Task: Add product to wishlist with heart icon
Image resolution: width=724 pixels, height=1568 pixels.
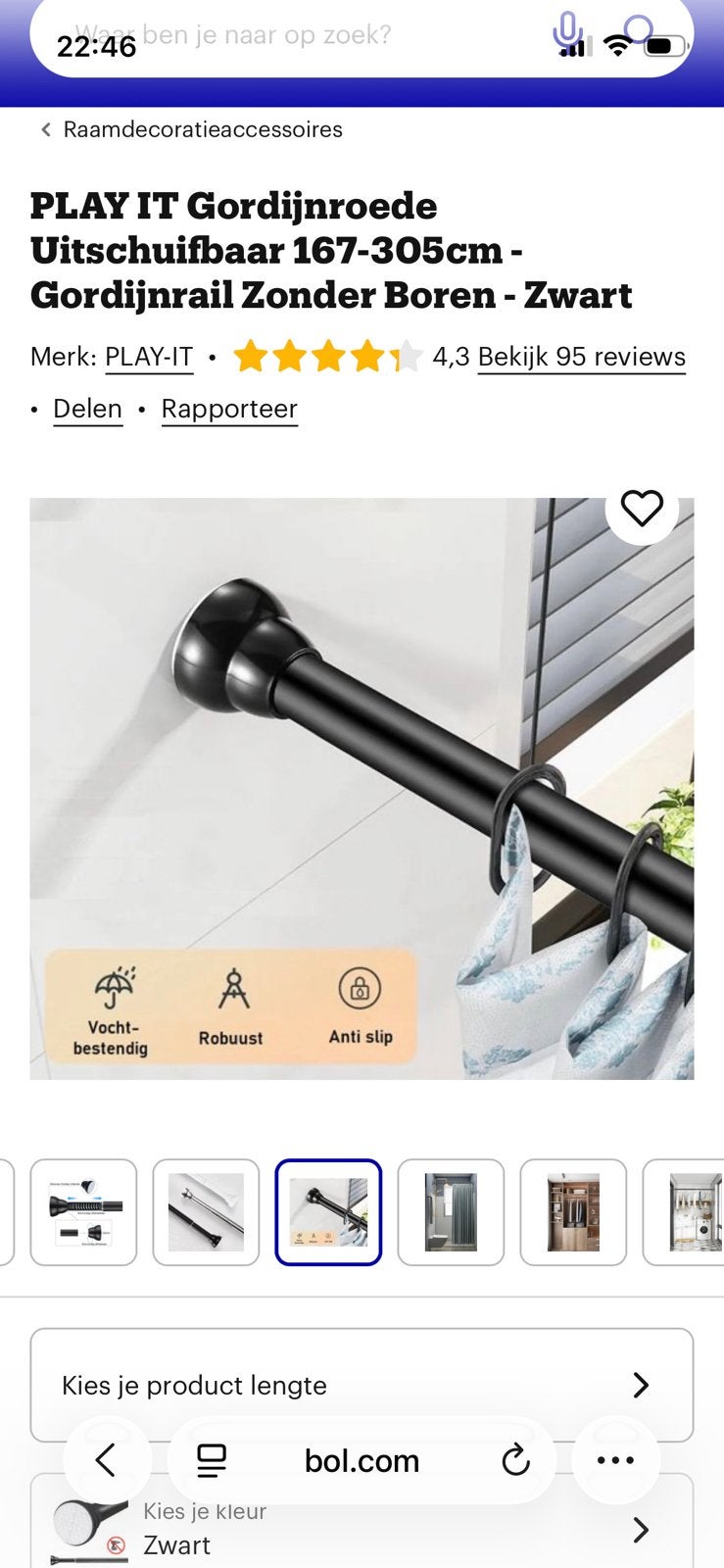Action: [x=642, y=508]
